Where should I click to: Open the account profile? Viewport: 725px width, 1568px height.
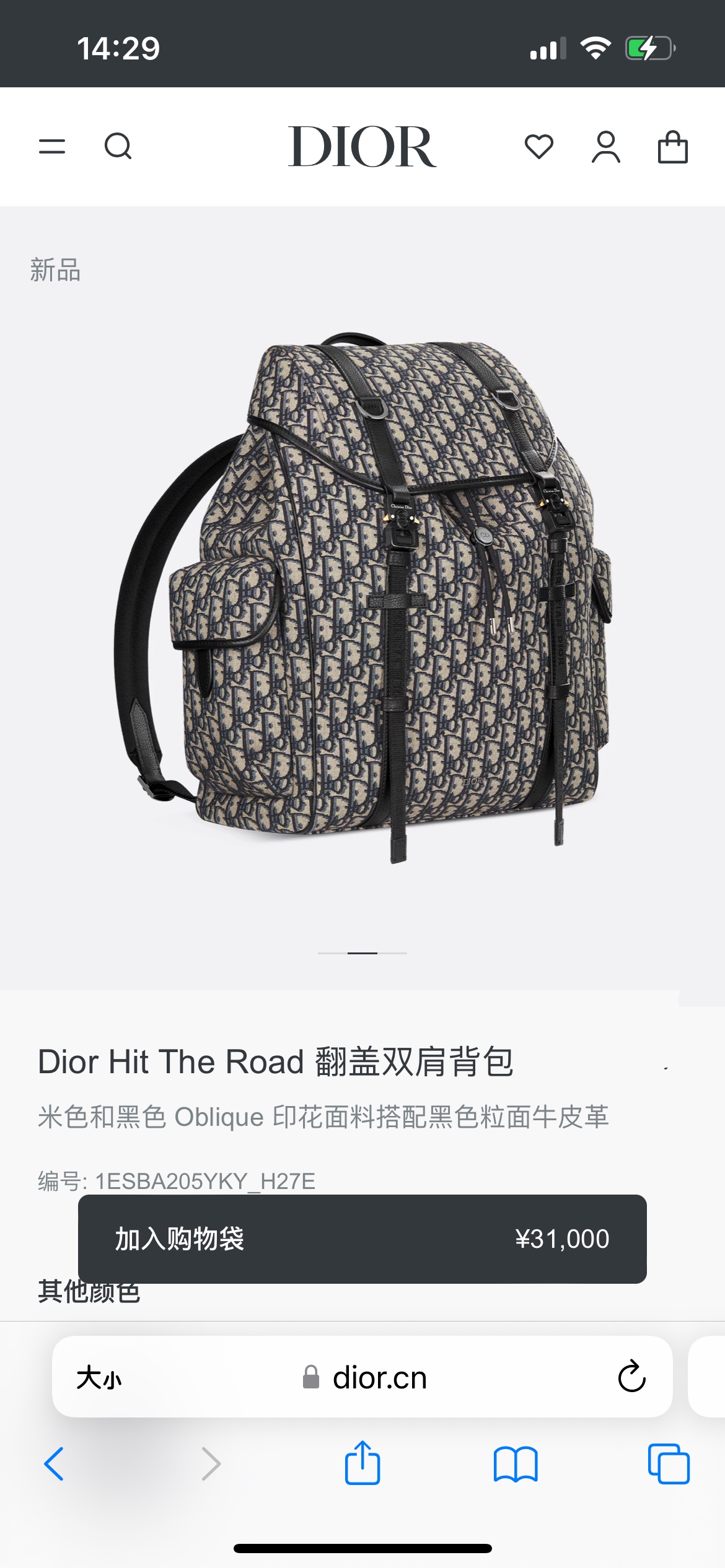[x=605, y=147]
